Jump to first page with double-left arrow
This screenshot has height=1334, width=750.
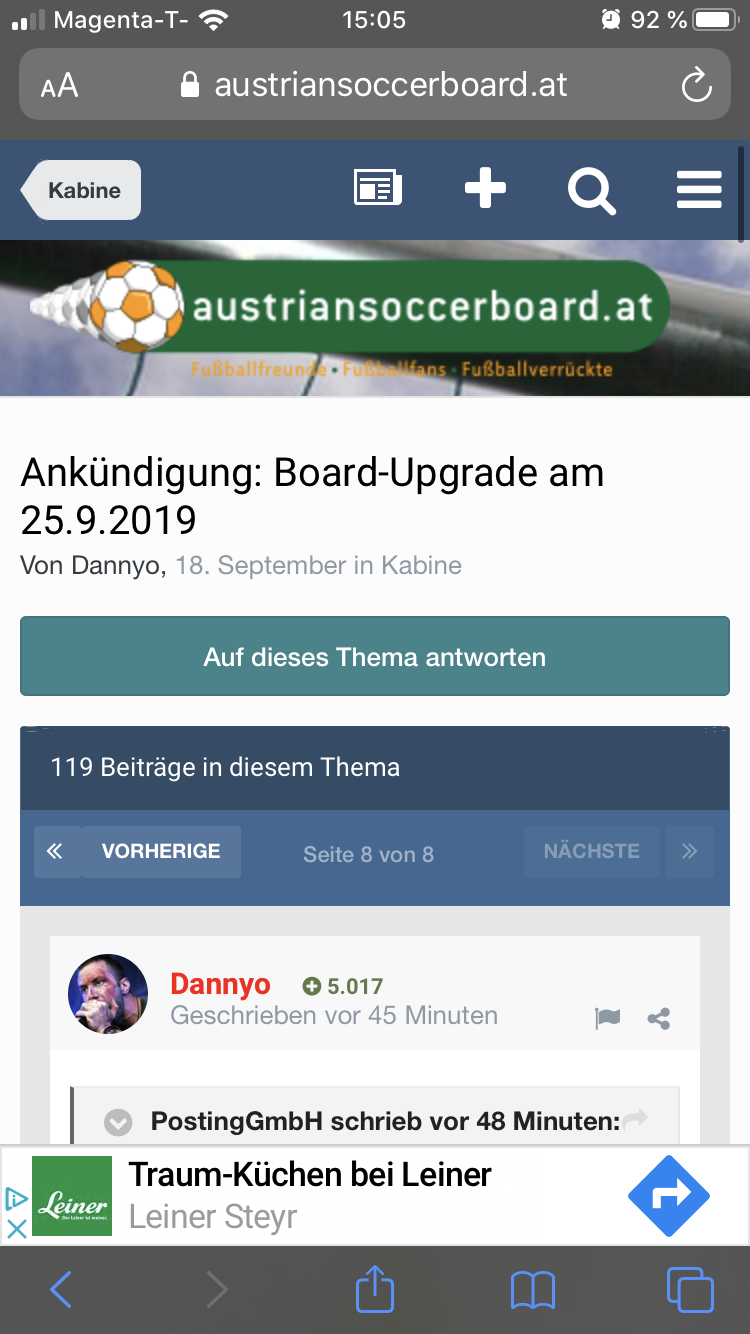point(57,852)
